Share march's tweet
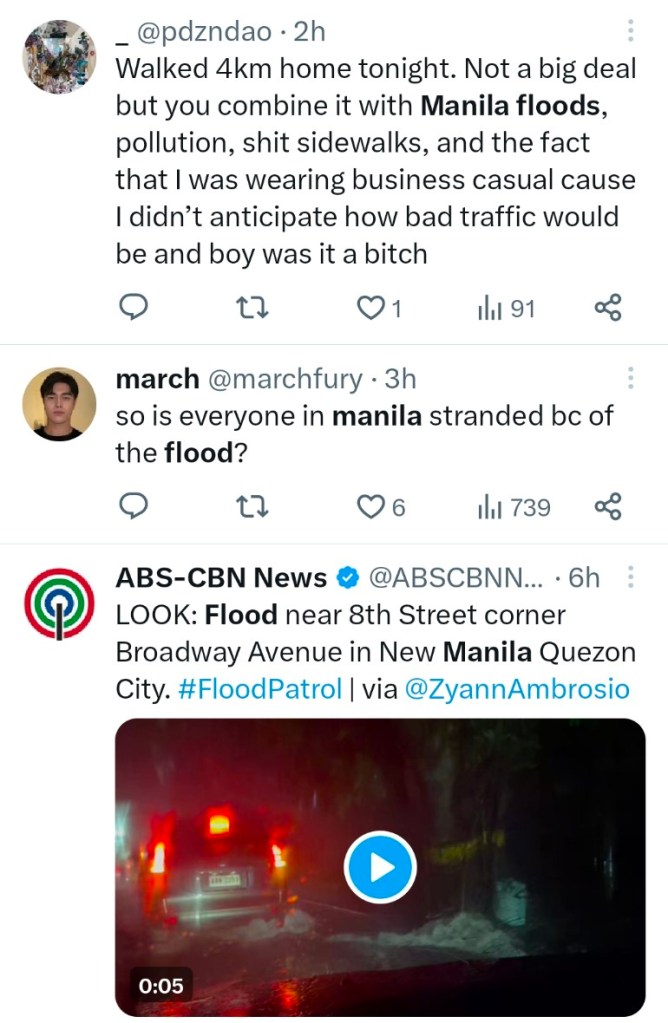668x1023 pixels. (x=608, y=508)
